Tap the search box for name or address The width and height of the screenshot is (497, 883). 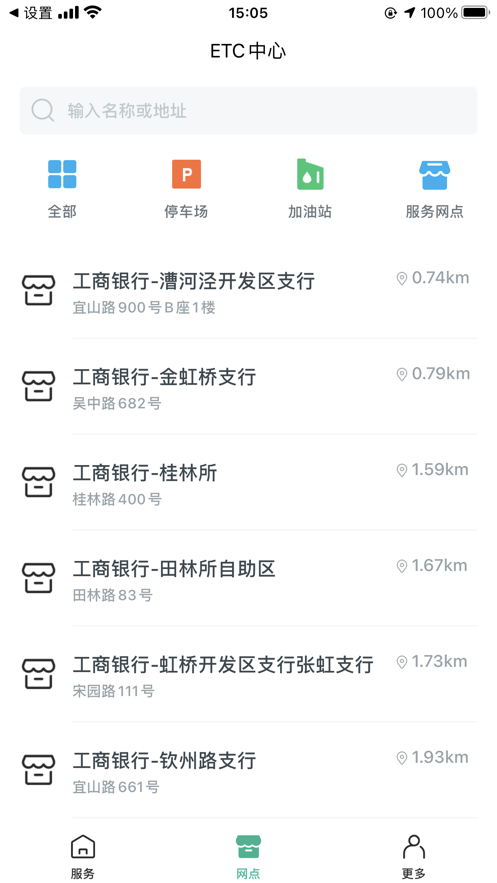pyautogui.click(x=248, y=110)
